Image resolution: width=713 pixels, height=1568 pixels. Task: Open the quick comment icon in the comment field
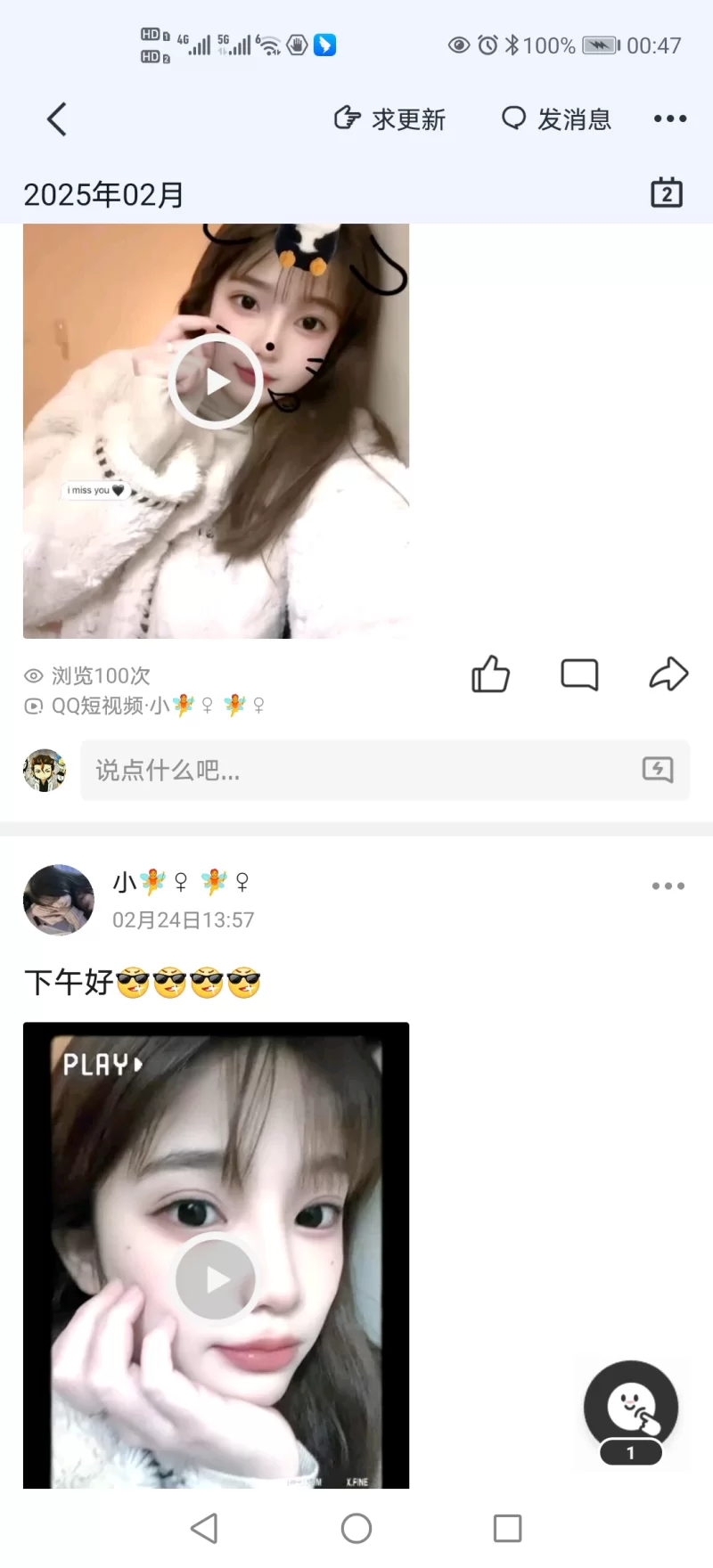click(x=658, y=770)
